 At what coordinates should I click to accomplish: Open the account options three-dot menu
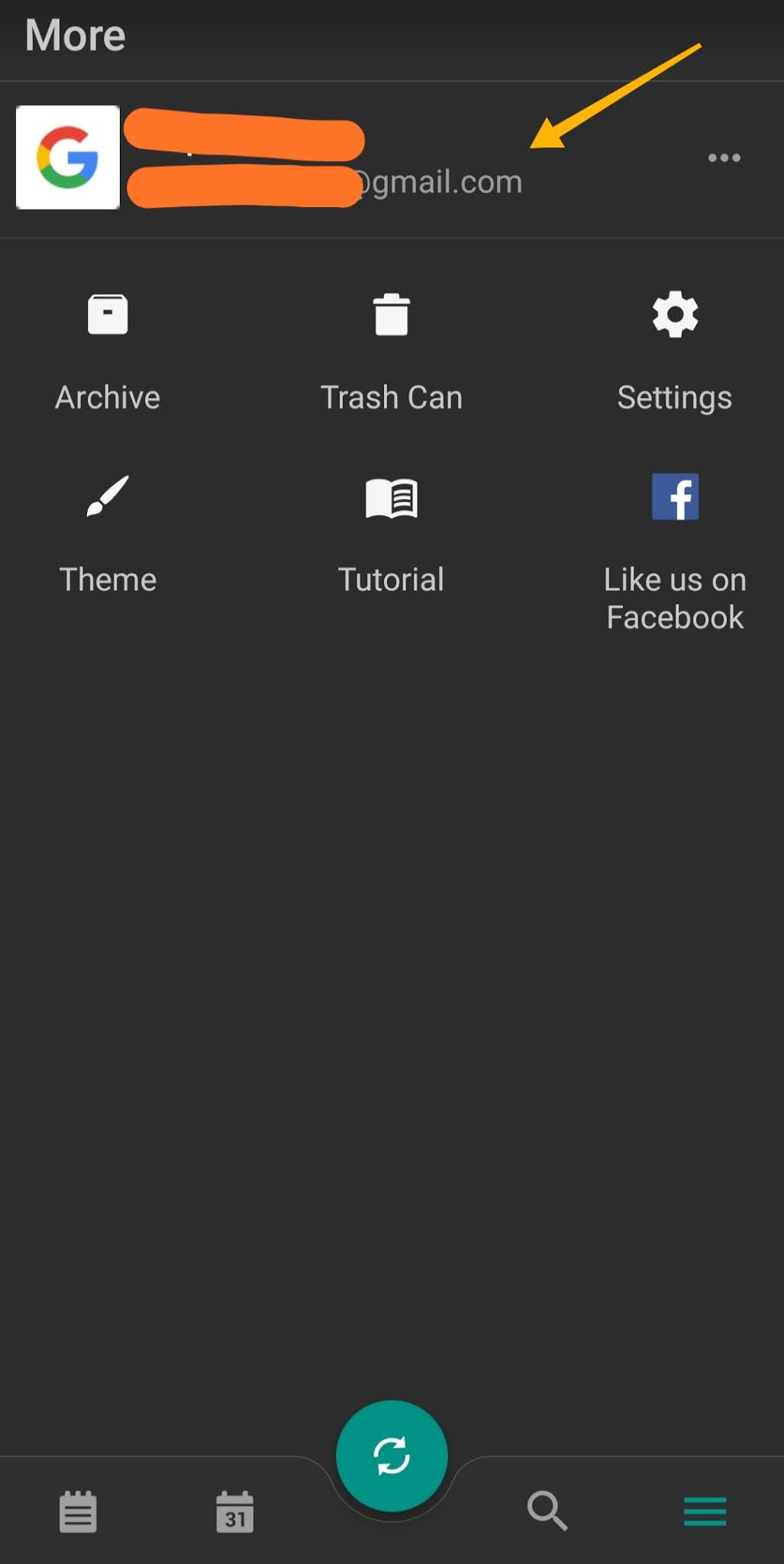pos(724,158)
